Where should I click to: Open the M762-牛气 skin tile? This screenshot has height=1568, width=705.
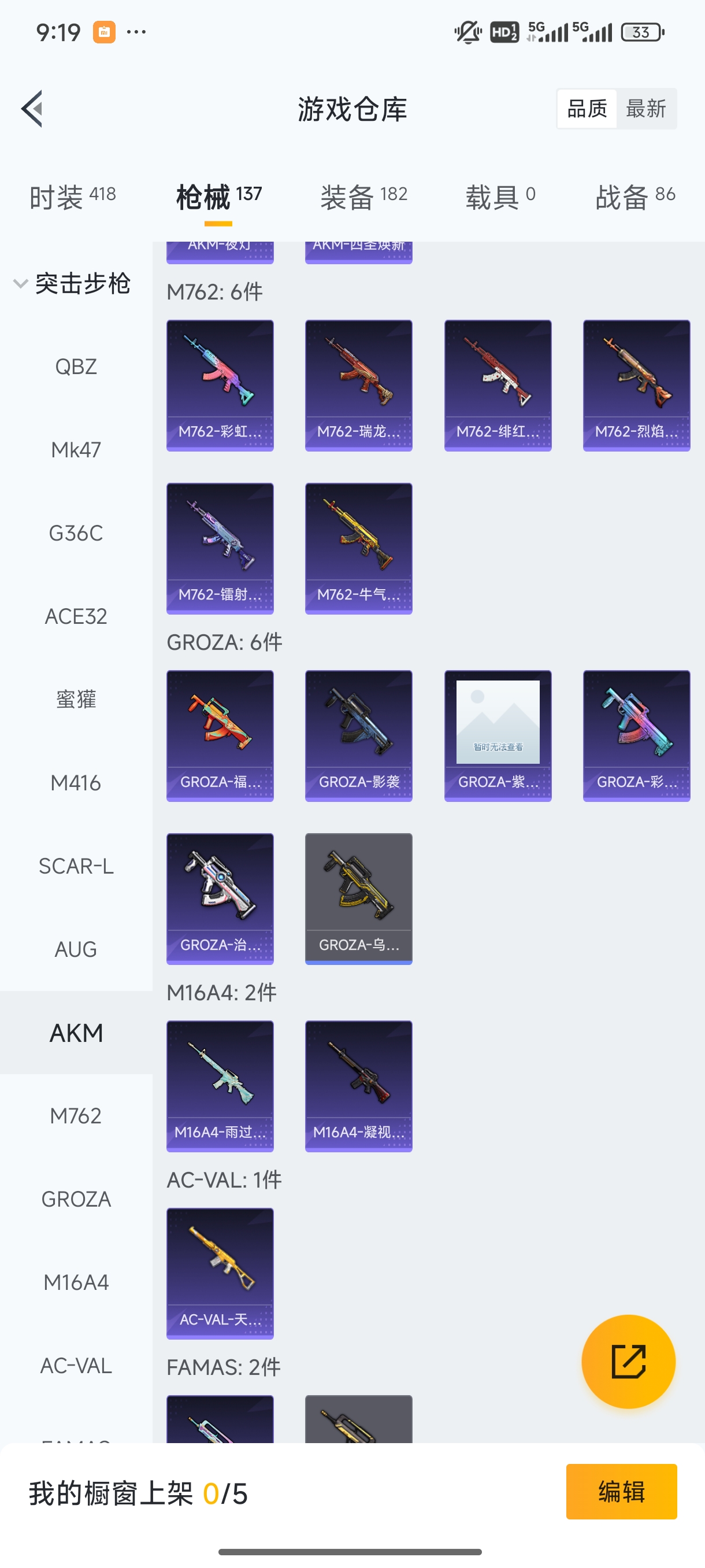click(x=358, y=549)
